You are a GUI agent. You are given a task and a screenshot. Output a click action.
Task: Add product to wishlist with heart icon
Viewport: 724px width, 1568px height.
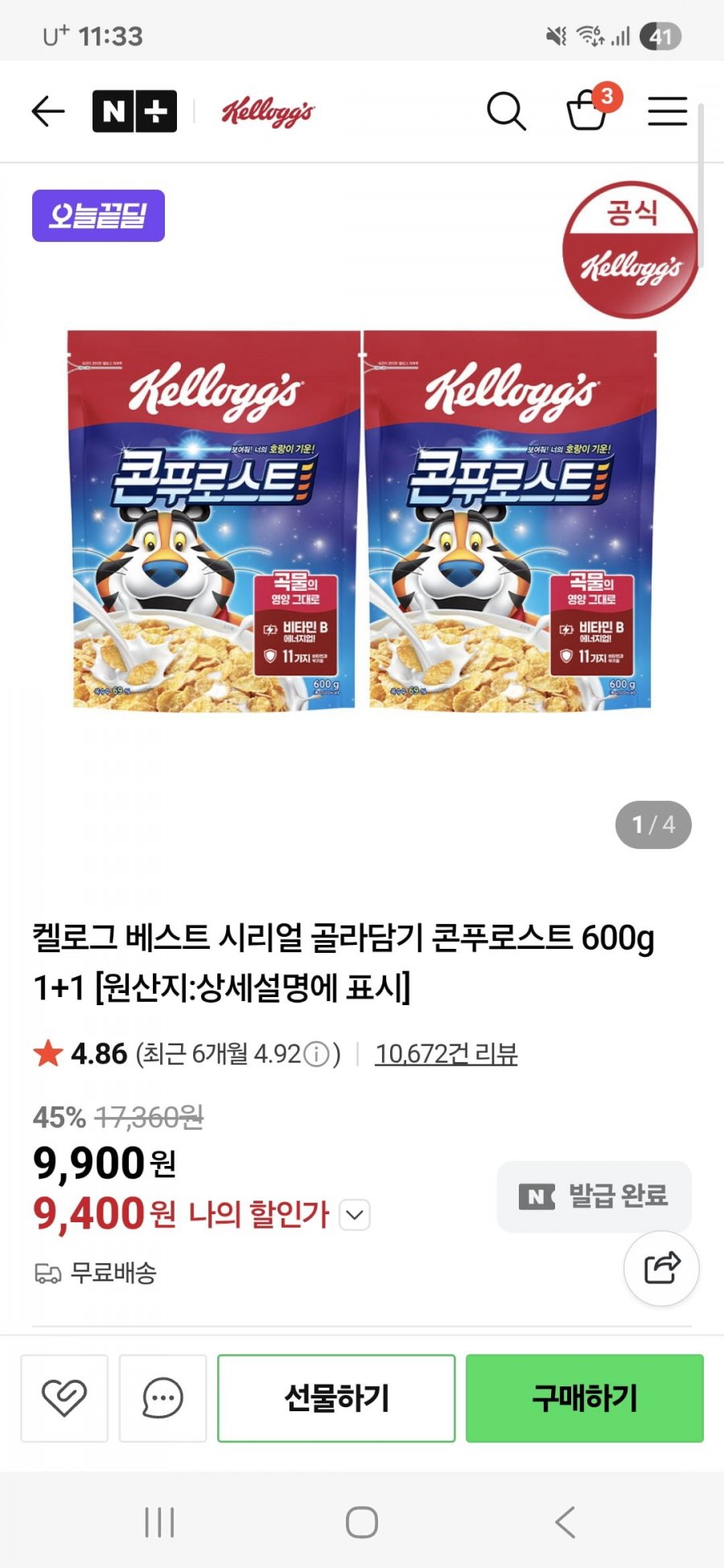pyautogui.click(x=64, y=1398)
